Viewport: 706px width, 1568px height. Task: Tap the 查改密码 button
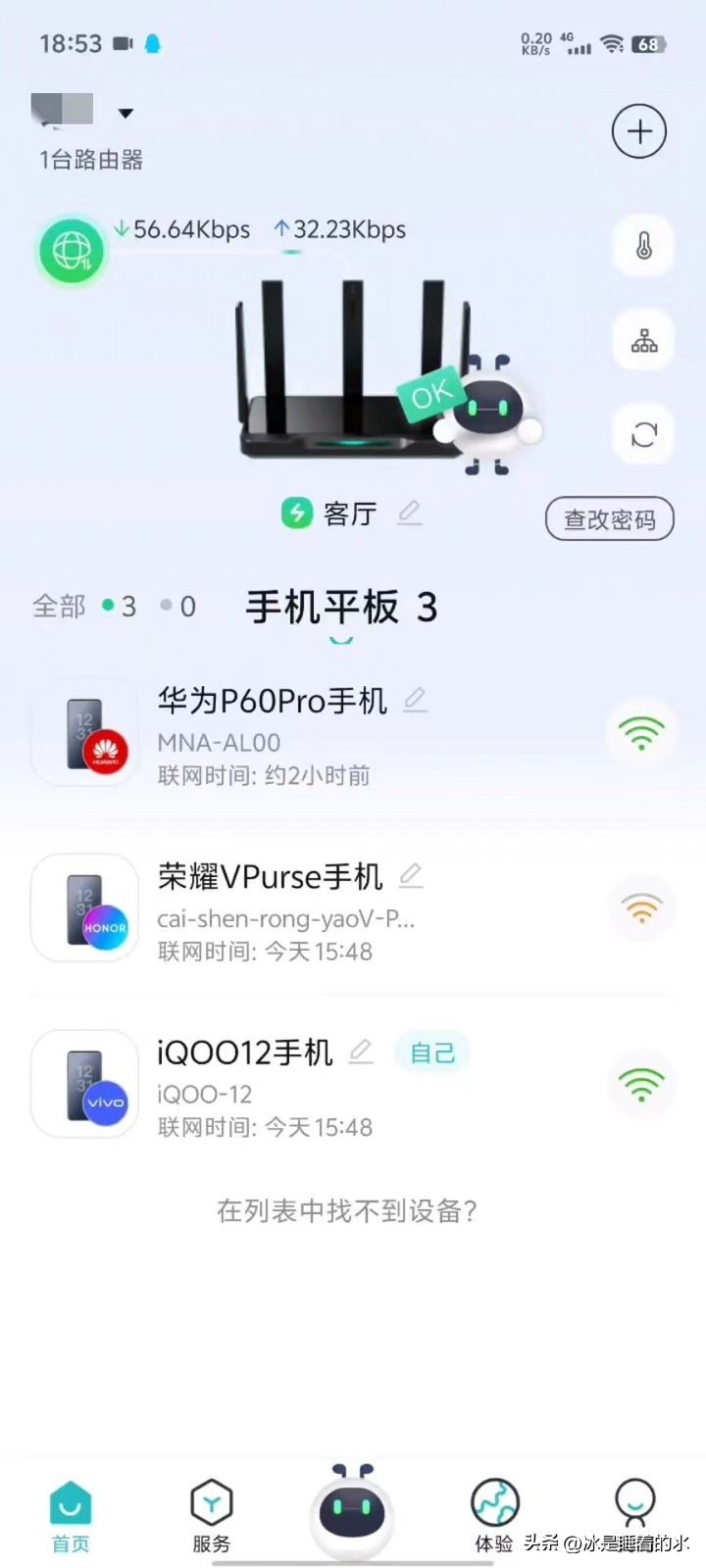point(609,519)
